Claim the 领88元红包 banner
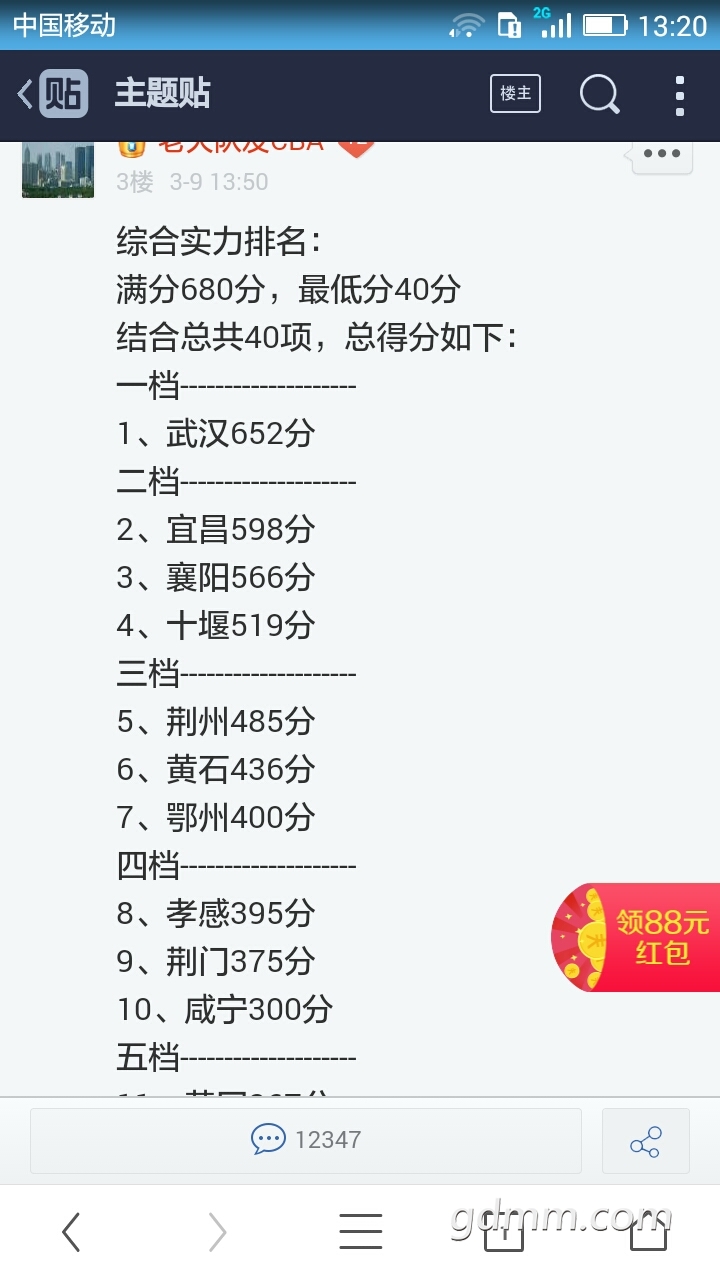The width and height of the screenshot is (720, 1280). 637,937
